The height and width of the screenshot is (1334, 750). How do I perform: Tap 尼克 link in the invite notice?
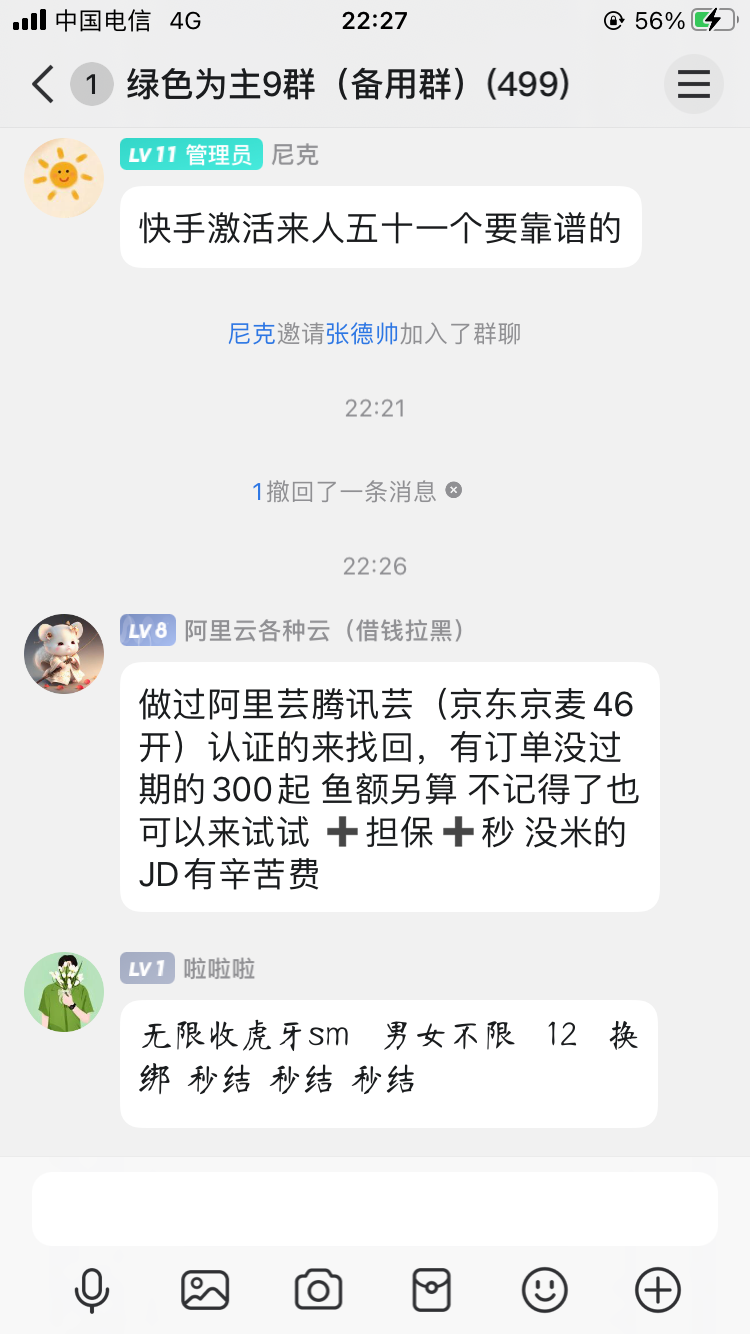251,334
